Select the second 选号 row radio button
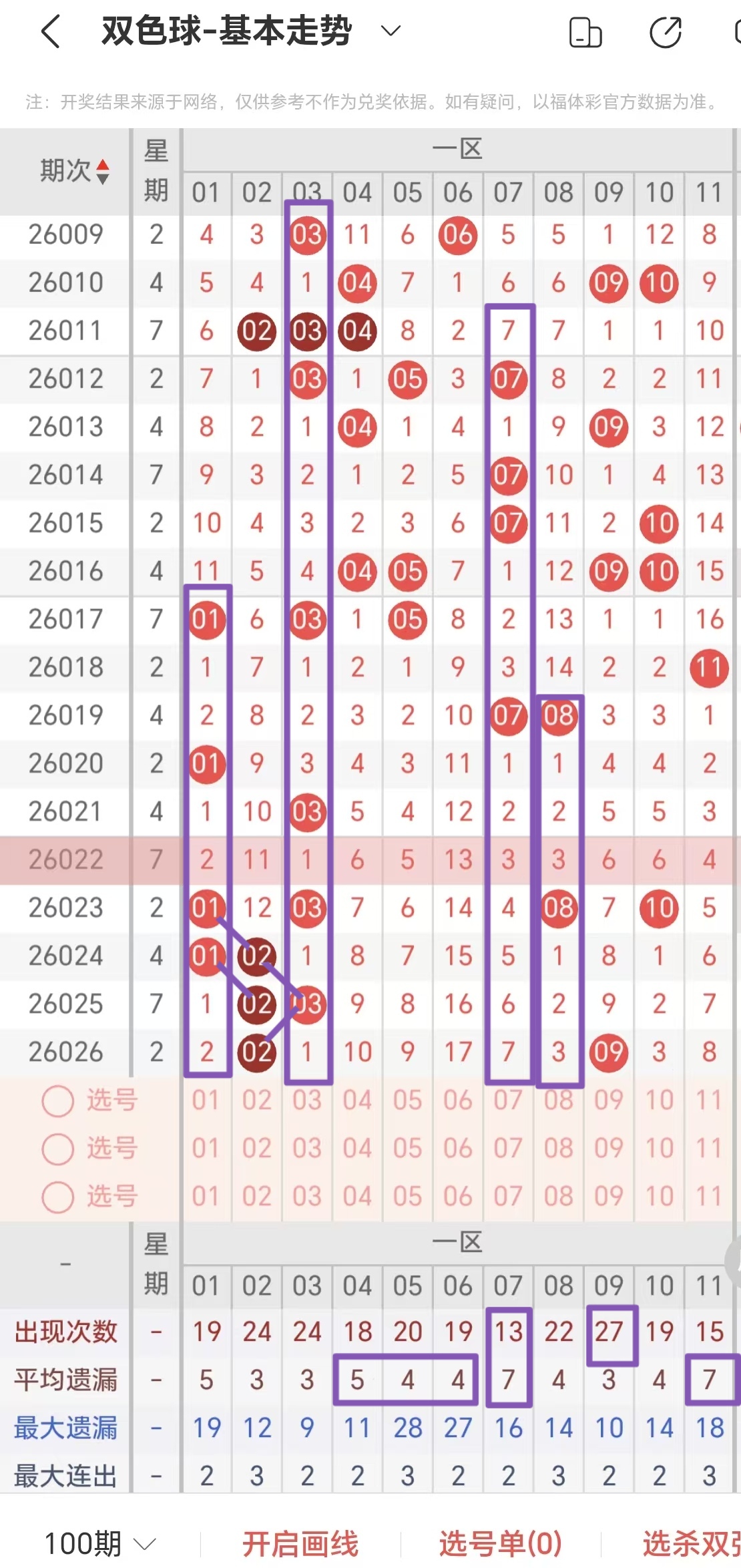The width and height of the screenshot is (741, 1568). coord(58,1149)
